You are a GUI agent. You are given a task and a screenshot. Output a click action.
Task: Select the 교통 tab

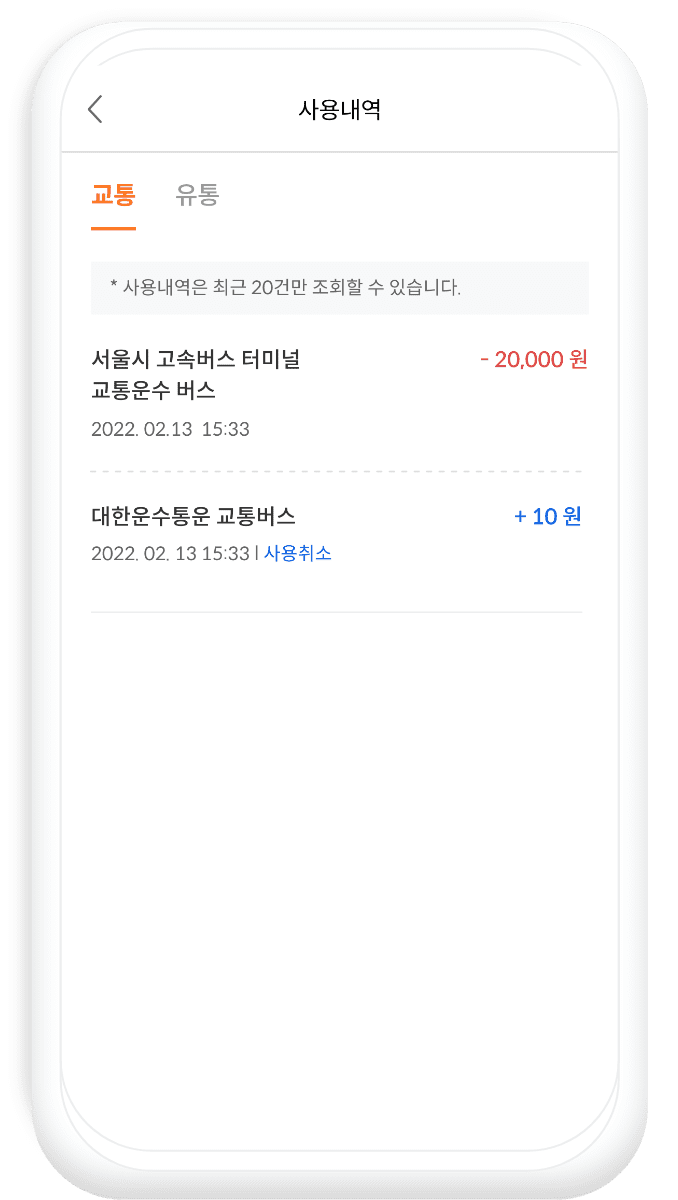[113, 194]
